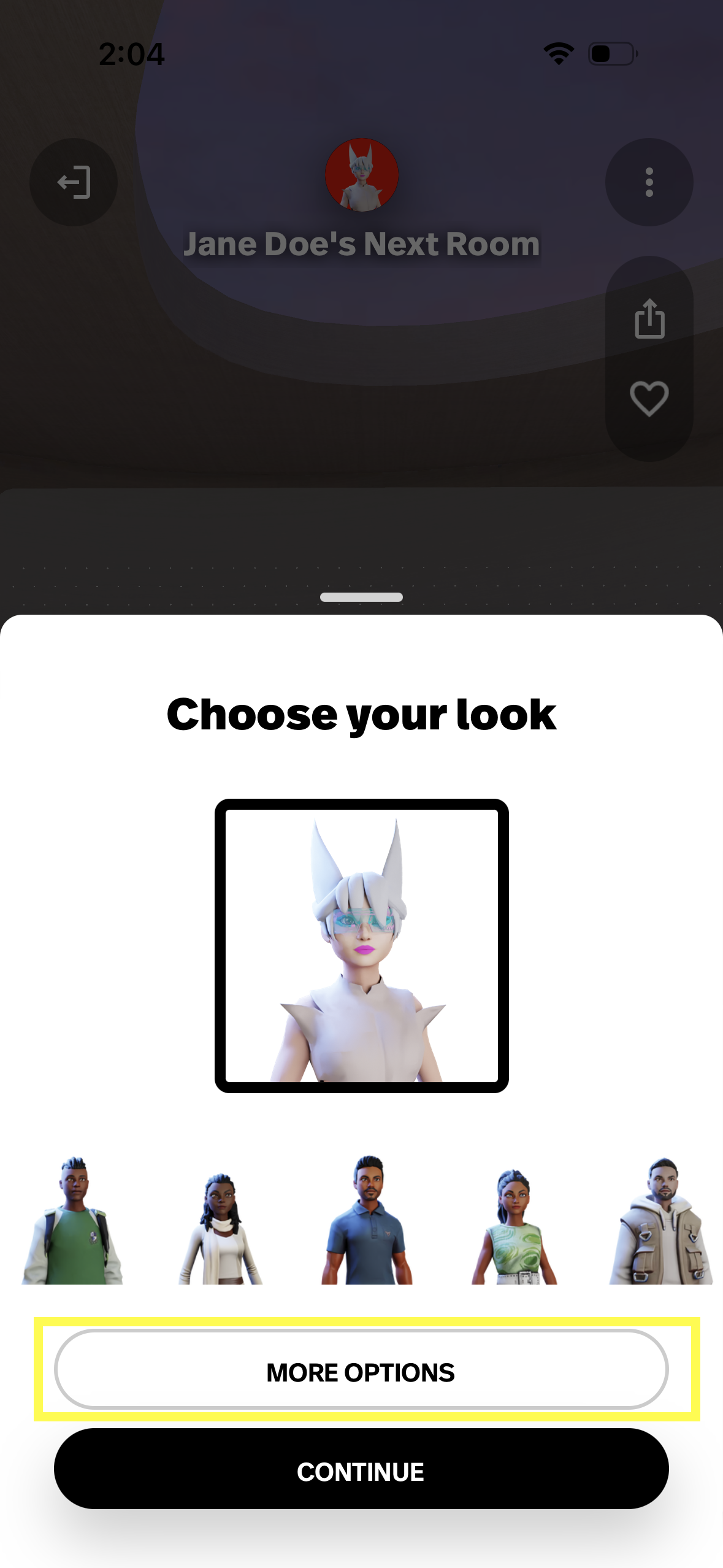Tap CONTINUE to confirm the look
This screenshot has width=723, height=1568.
(361, 1470)
